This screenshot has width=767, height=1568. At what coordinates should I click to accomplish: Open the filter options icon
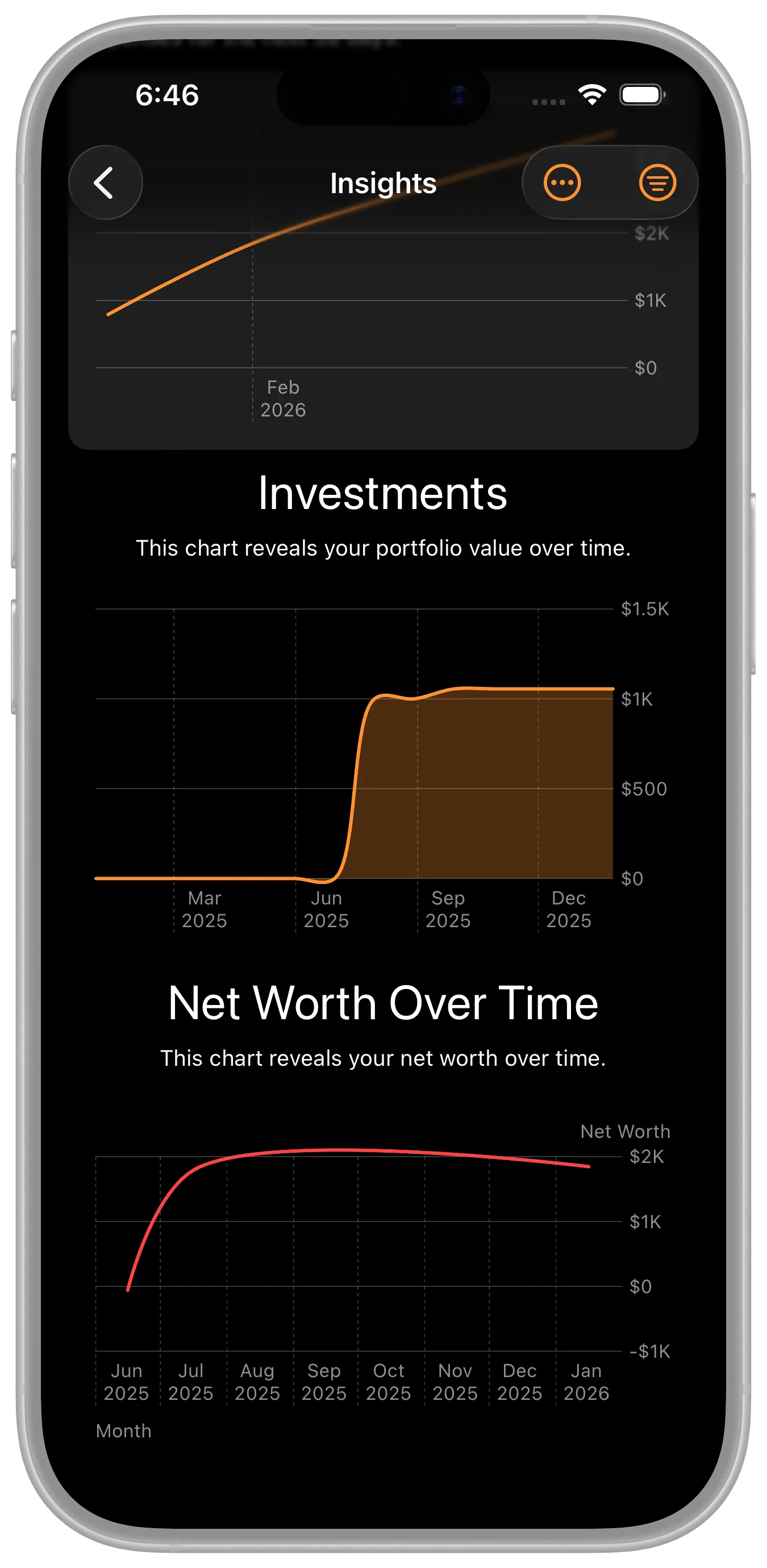click(657, 182)
